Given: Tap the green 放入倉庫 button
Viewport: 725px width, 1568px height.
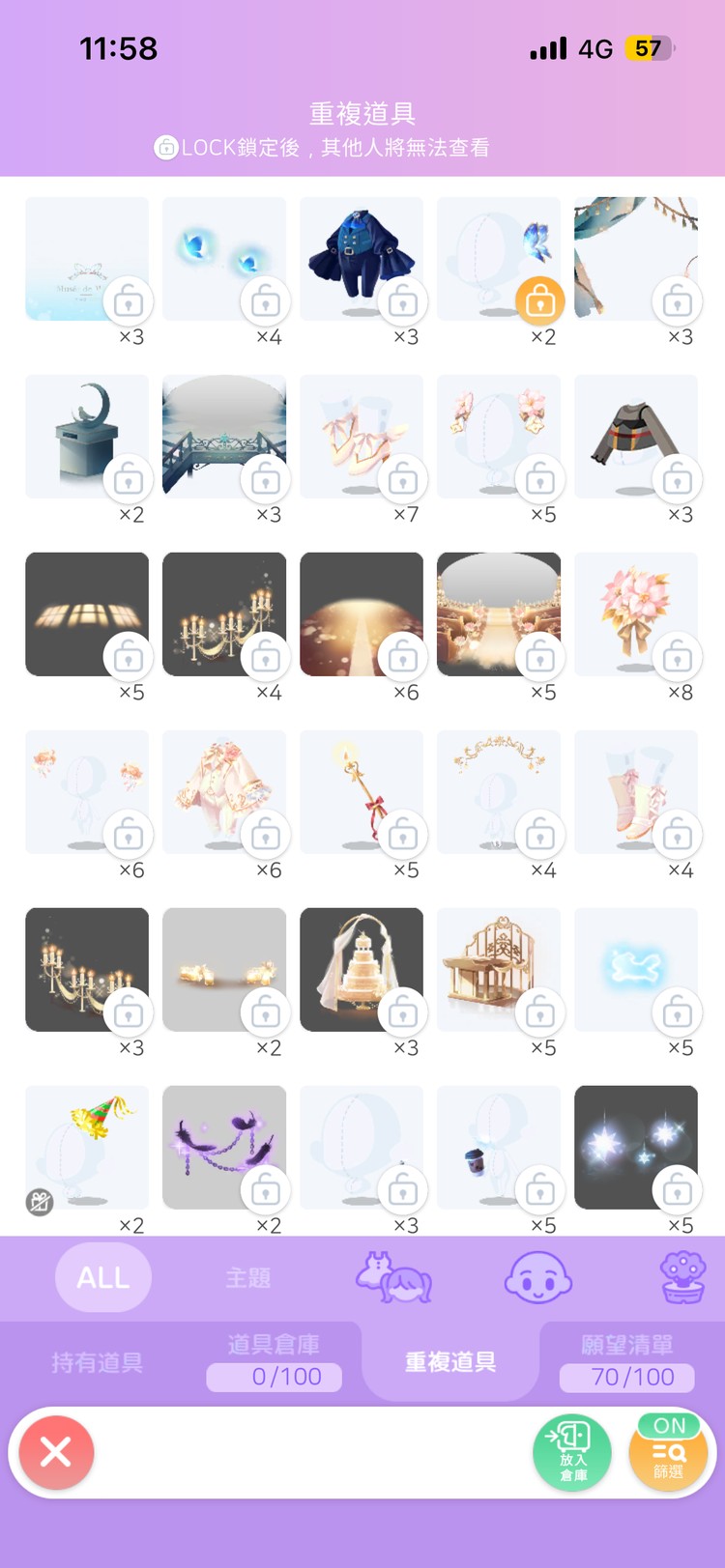Looking at the screenshot, I should pos(572,1451).
